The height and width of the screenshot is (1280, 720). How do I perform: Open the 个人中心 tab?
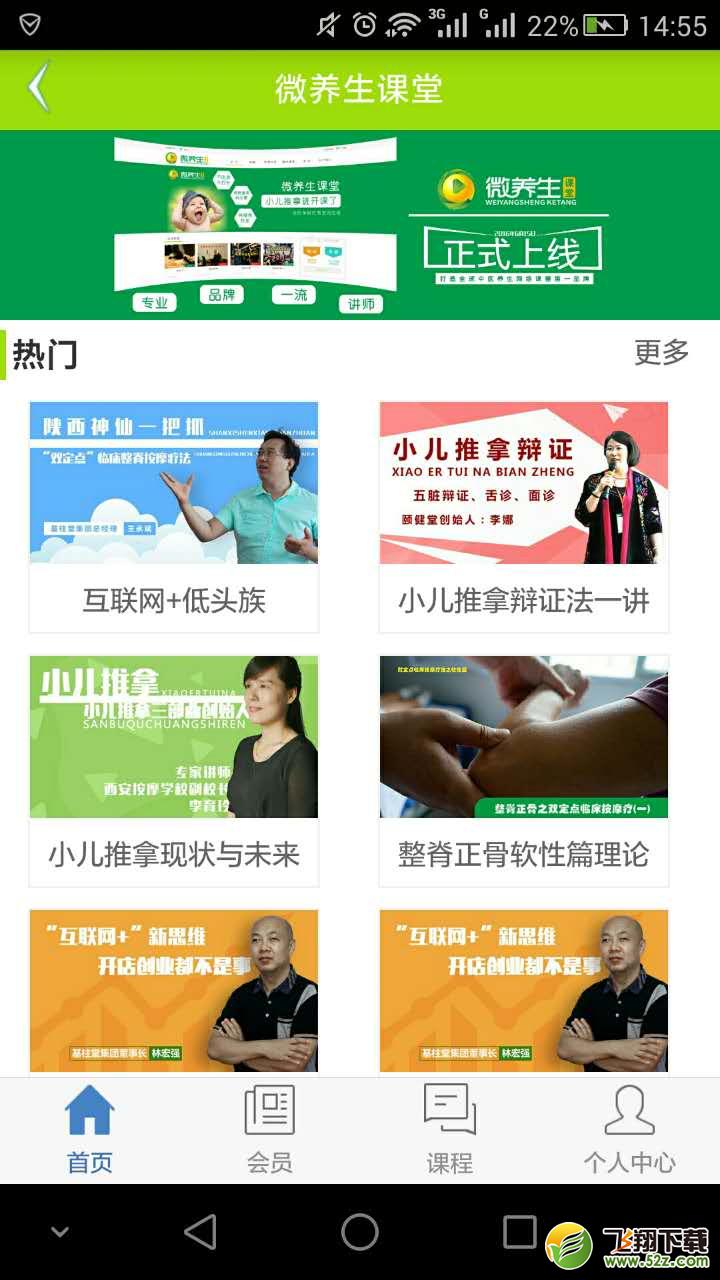point(630,1130)
